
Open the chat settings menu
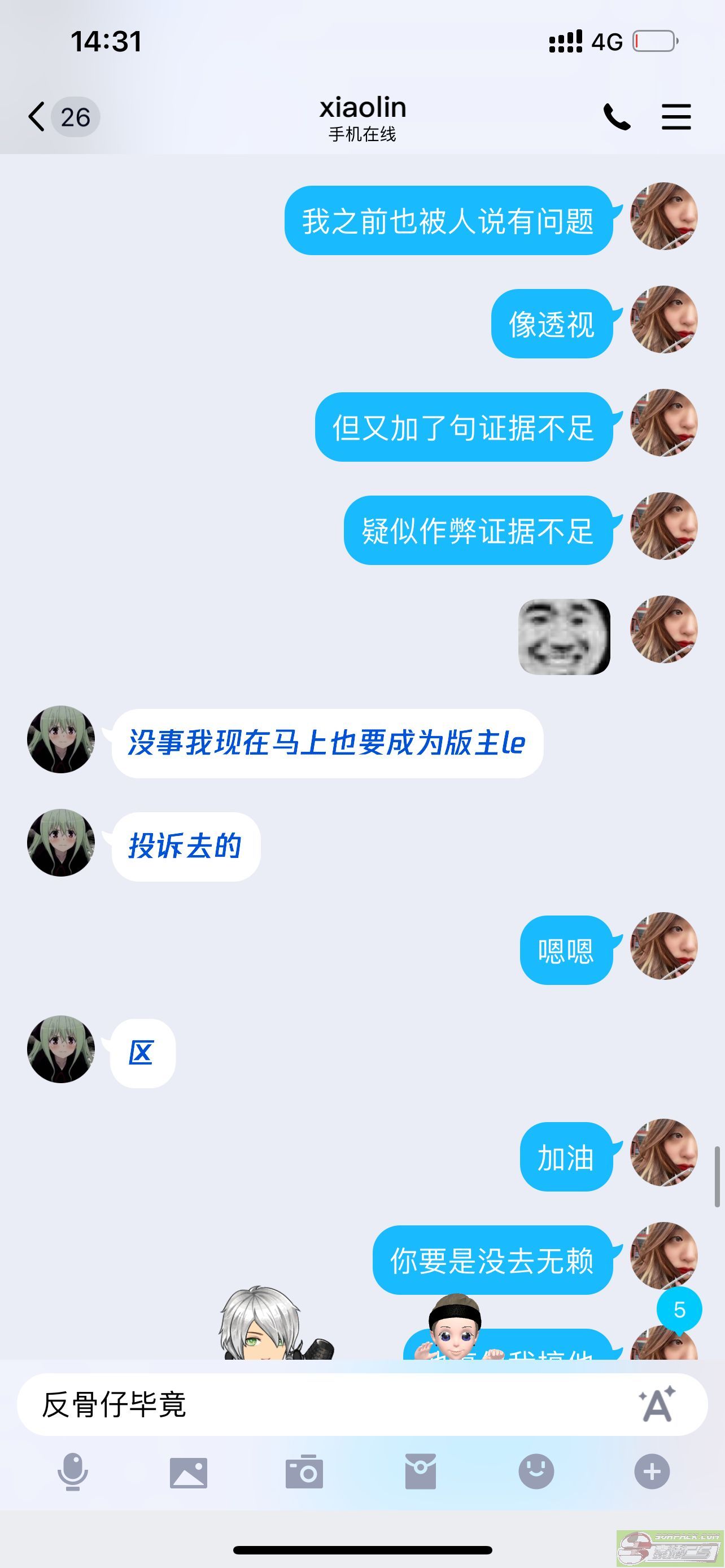point(676,116)
